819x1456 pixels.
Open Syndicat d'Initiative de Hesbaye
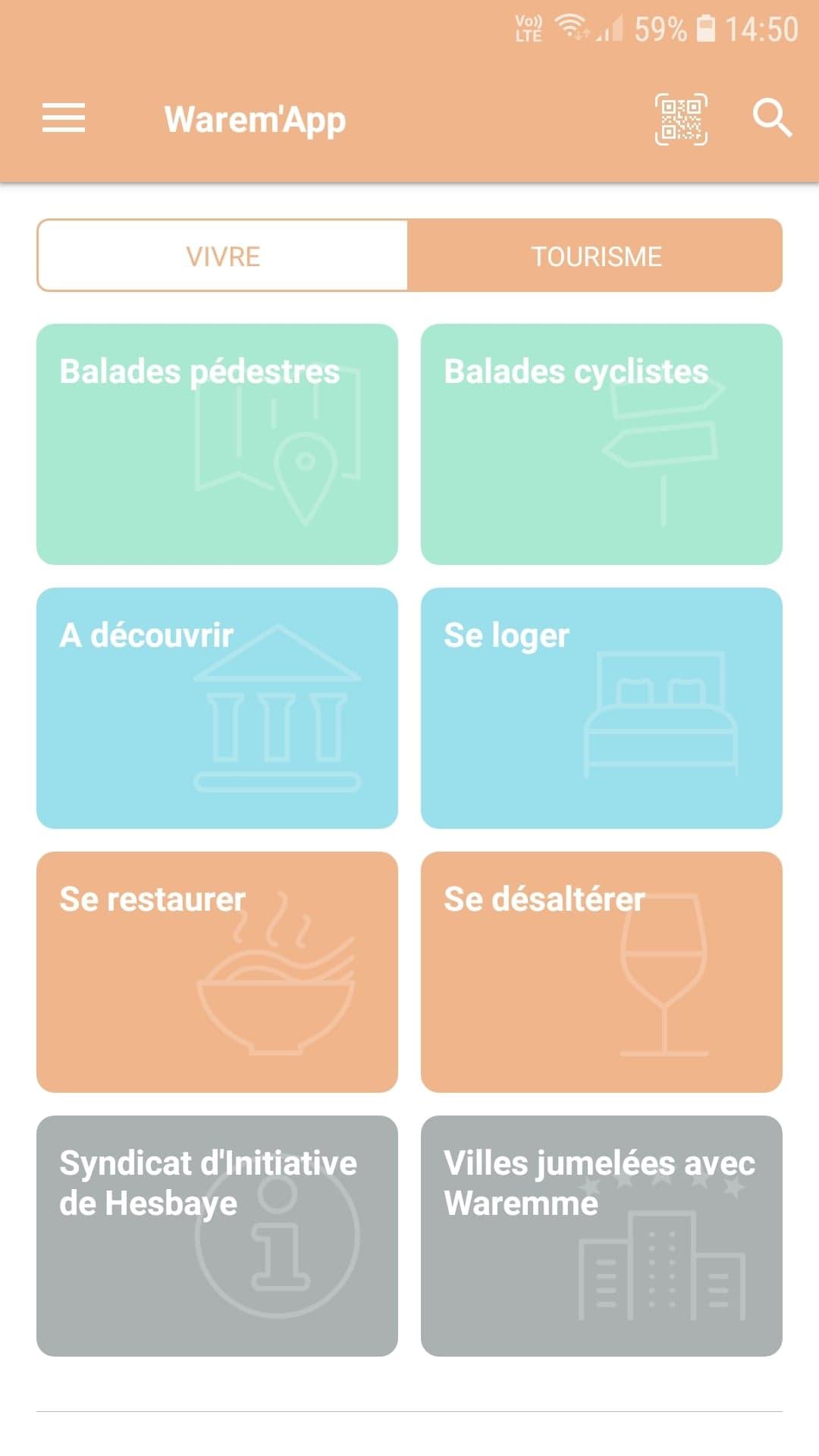pyautogui.click(x=217, y=1236)
